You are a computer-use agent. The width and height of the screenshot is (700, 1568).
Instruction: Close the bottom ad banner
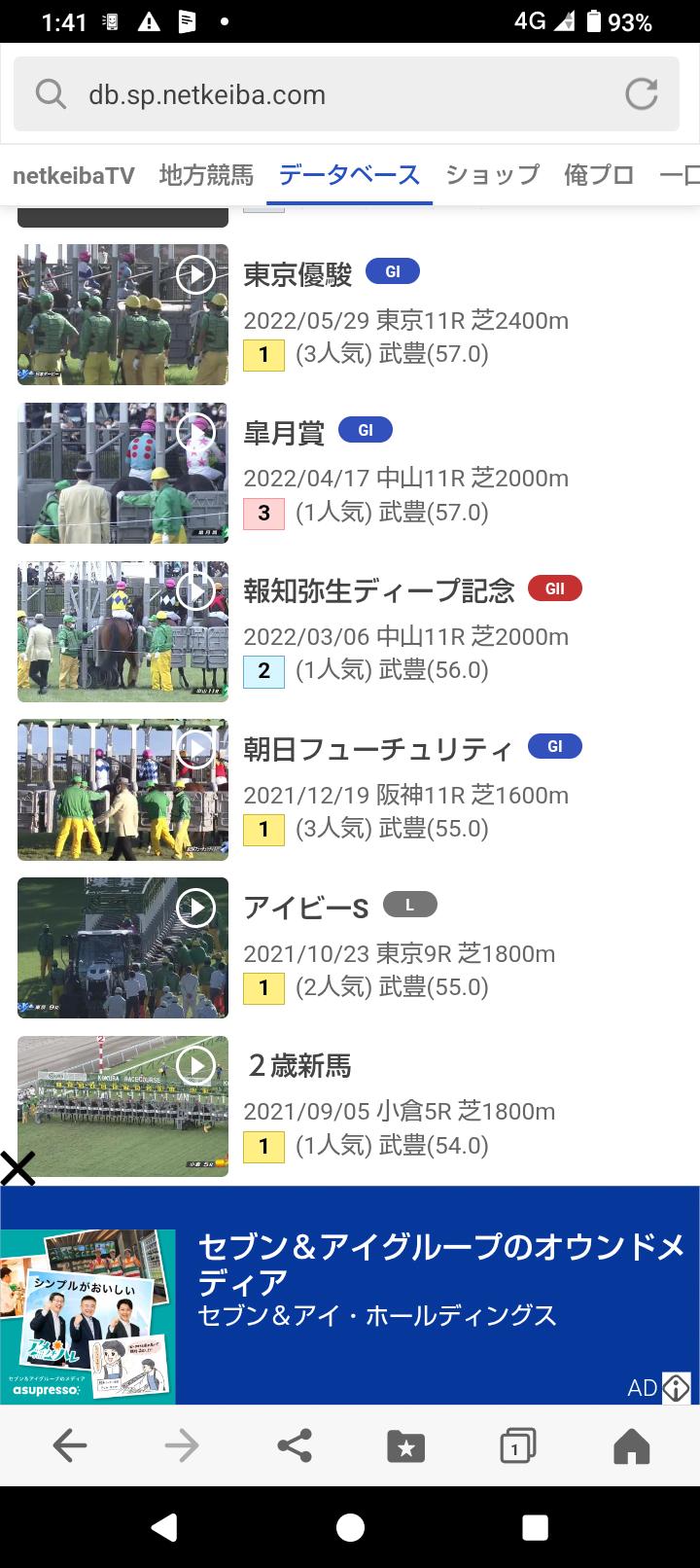click(17, 1168)
